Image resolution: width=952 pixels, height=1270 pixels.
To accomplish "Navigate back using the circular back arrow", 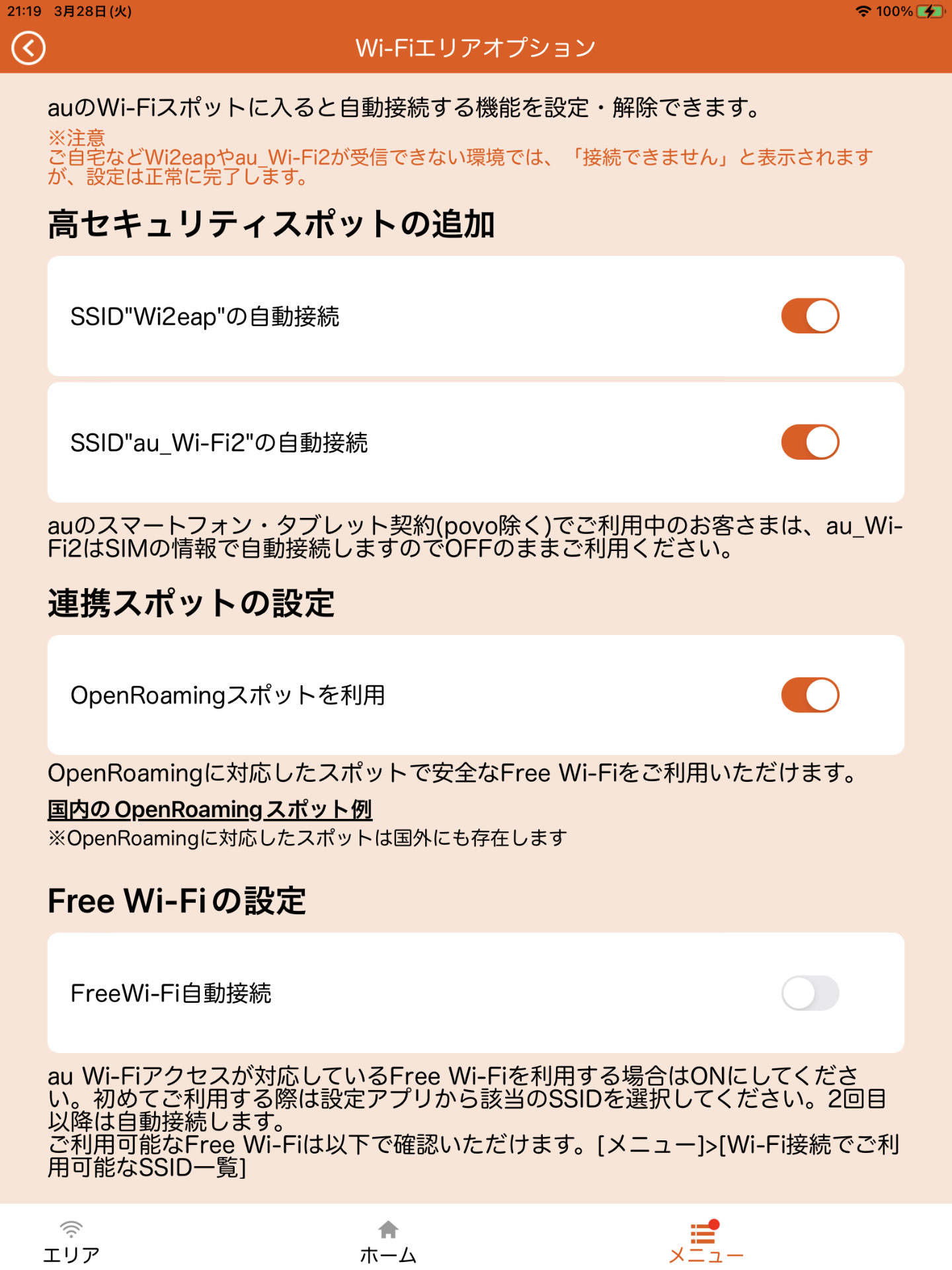I will pos(27,48).
